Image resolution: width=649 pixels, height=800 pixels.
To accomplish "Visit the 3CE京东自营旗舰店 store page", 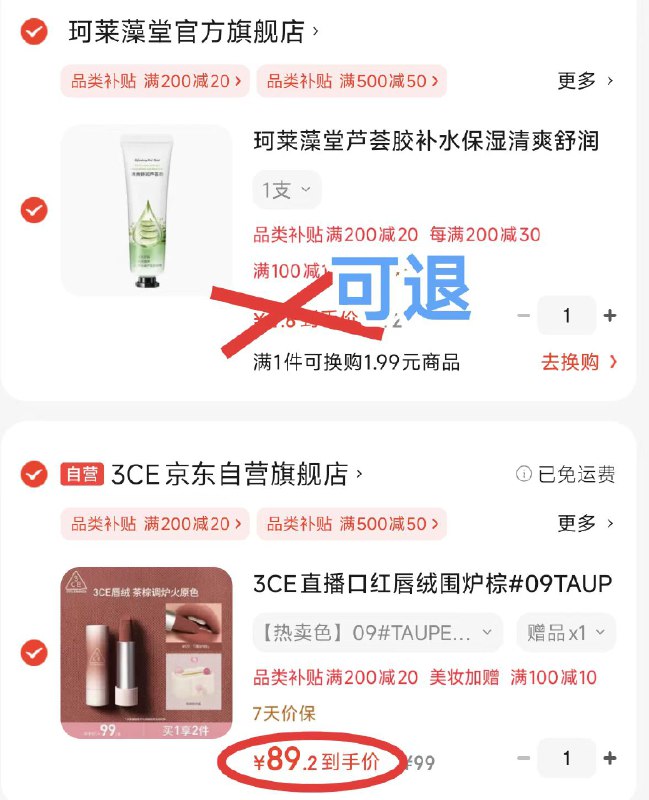I will coord(235,474).
